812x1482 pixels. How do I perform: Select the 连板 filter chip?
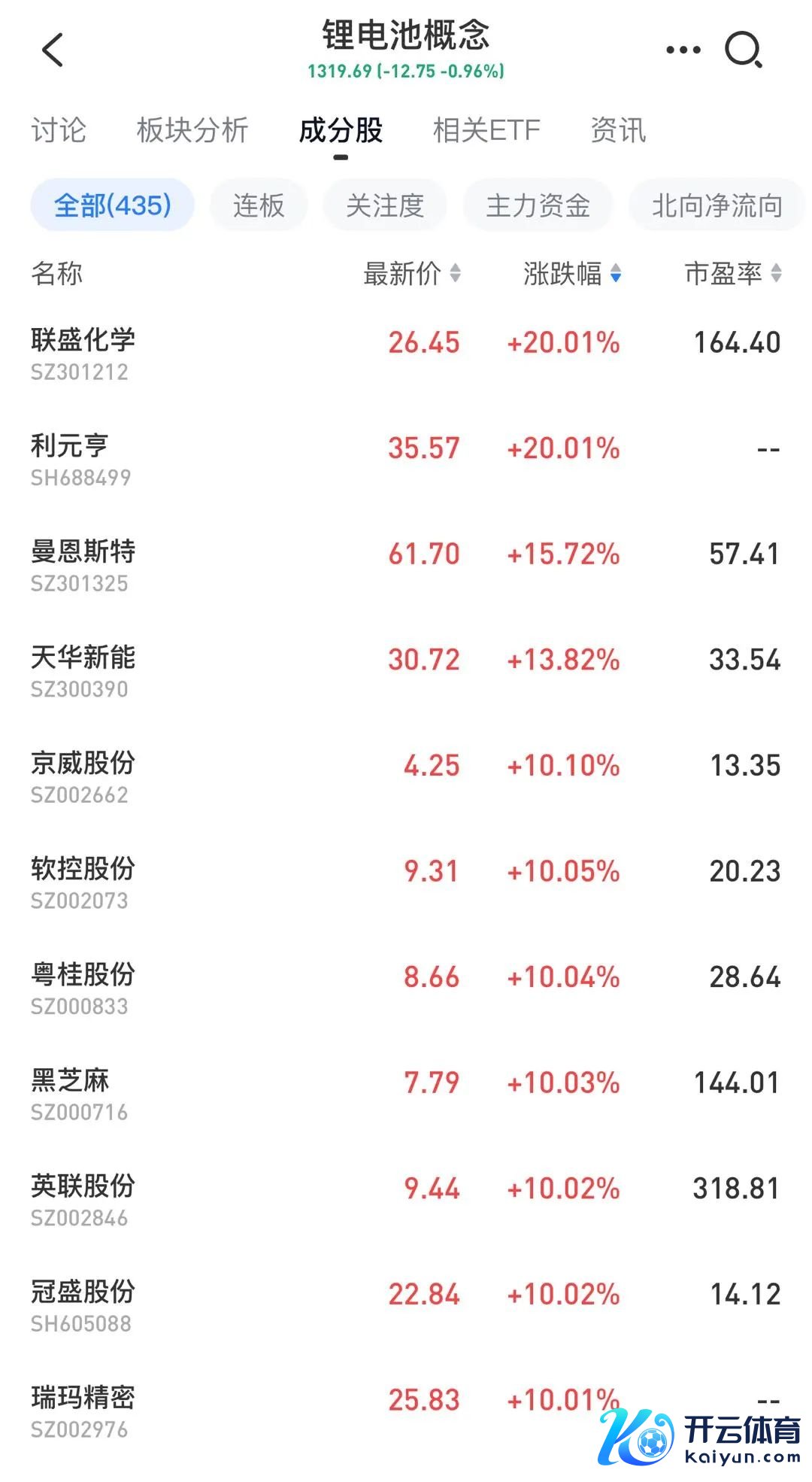click(x=259, y=205)
